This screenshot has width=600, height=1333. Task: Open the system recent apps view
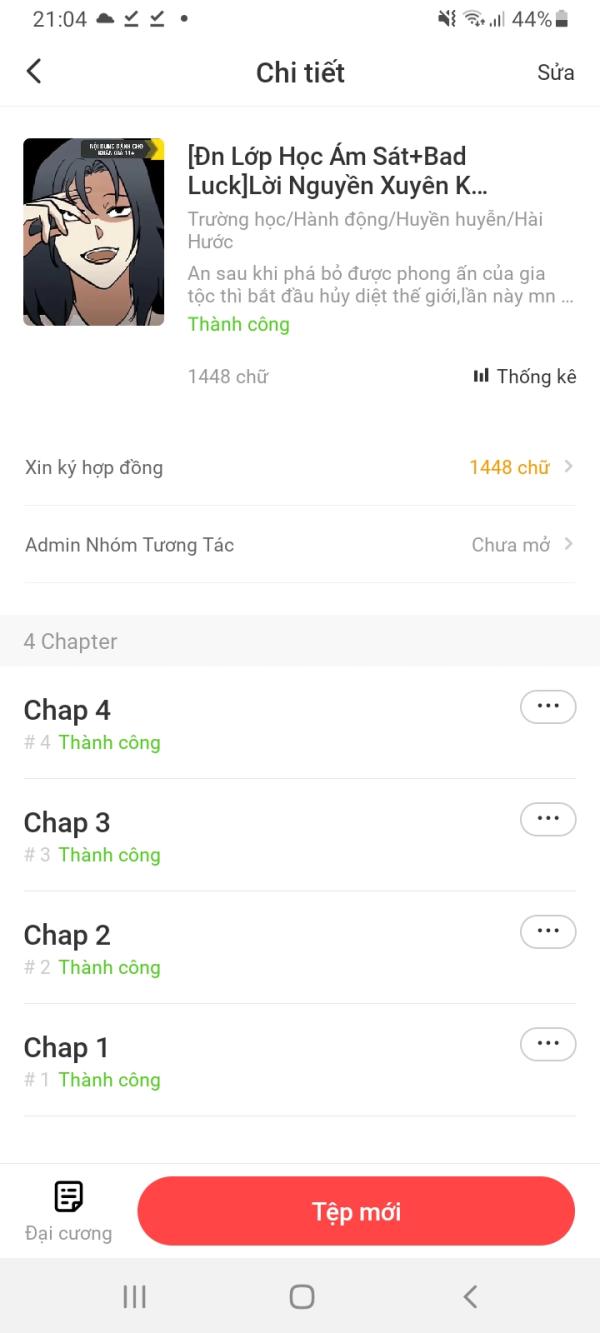tap(134, 1297)
